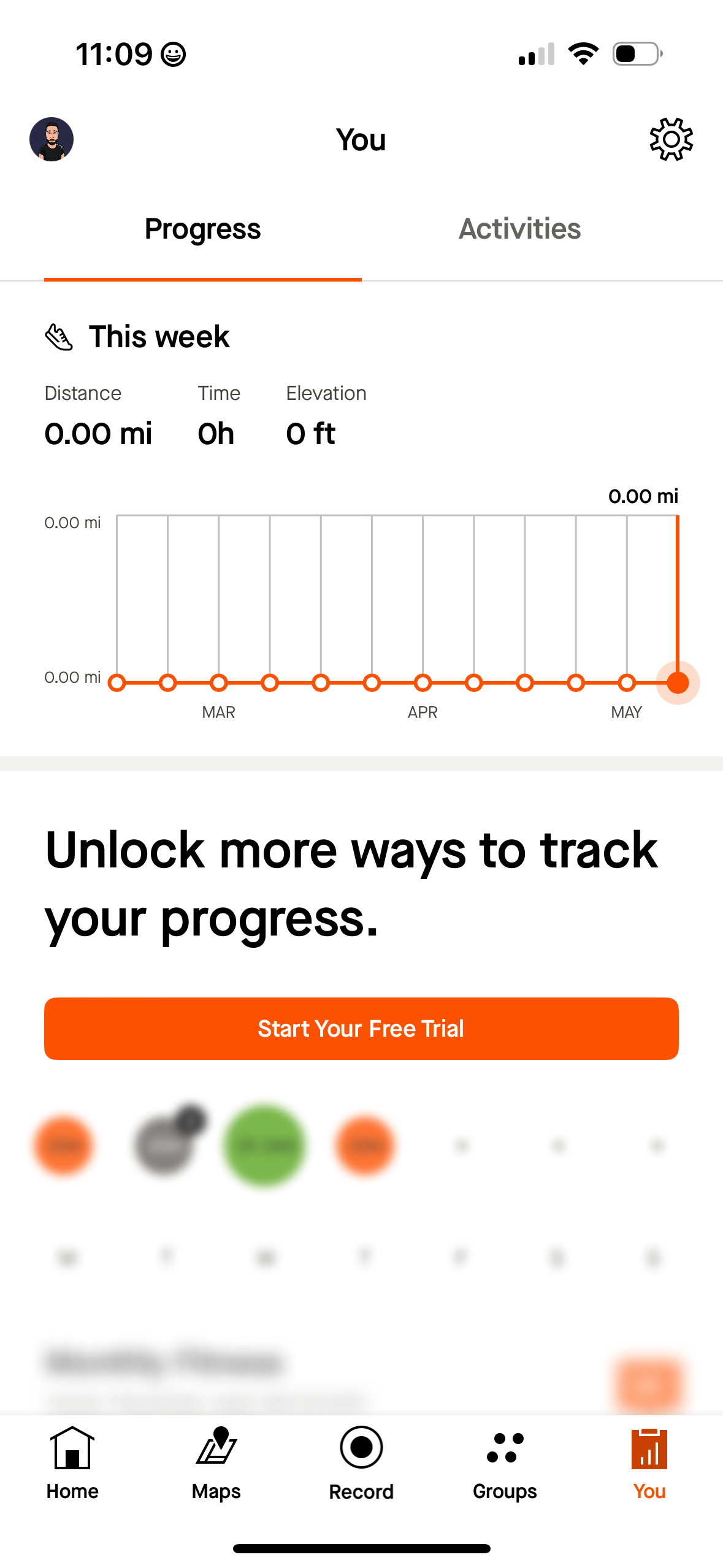Start Your Free Trial
Screen dimensions: 723x1568
(361, 1028)
